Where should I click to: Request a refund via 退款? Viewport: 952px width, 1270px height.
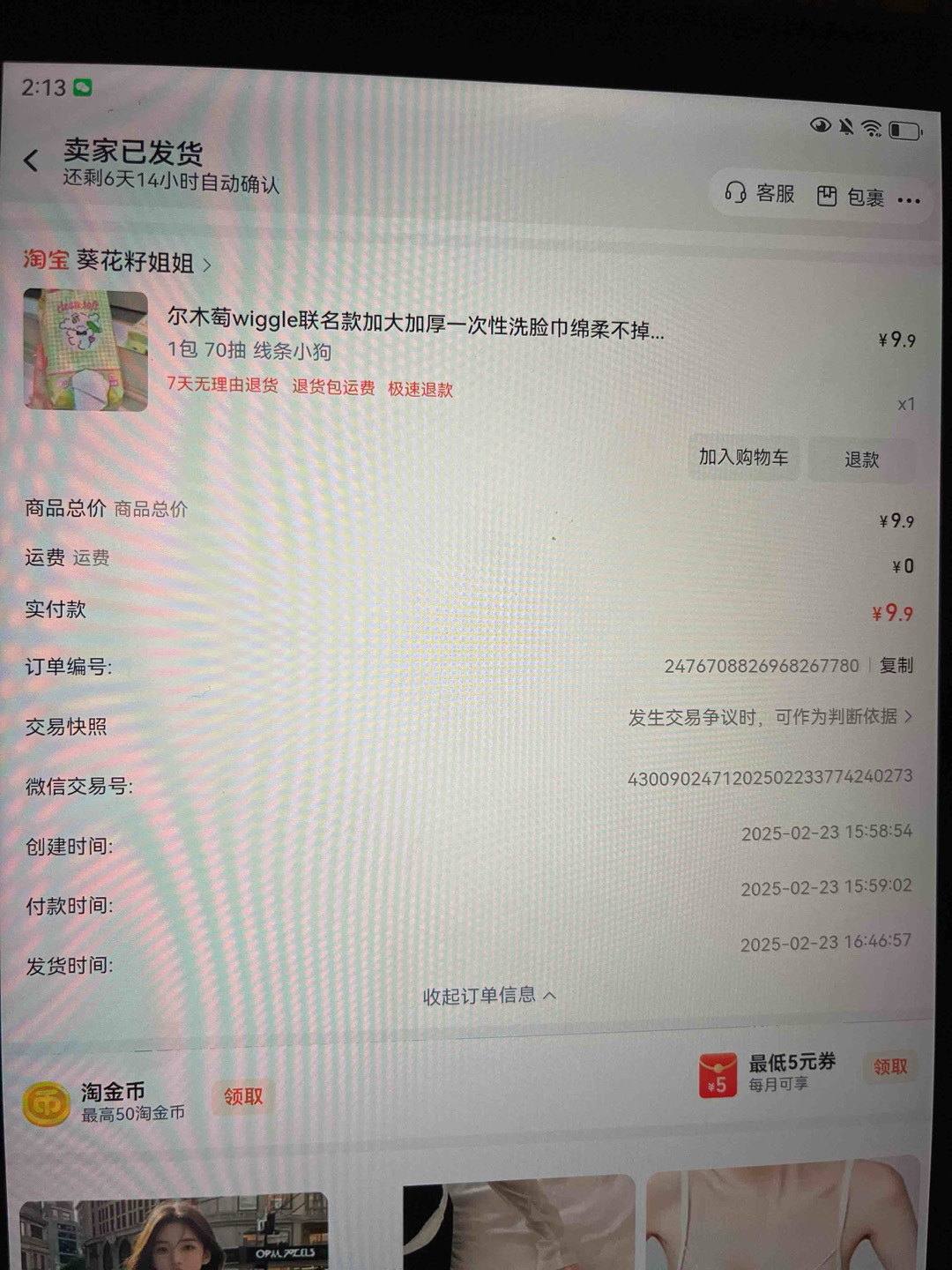point(861,459)
